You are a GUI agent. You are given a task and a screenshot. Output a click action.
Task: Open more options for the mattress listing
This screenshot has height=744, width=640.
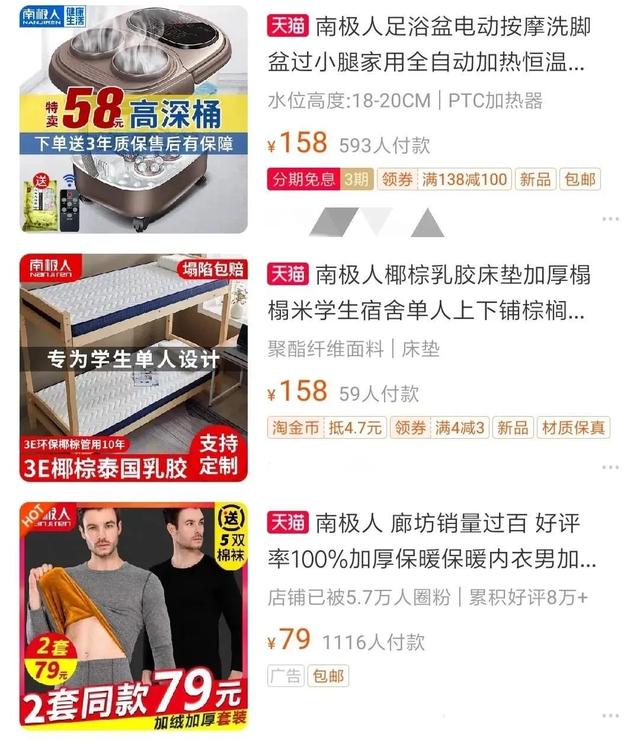point(610,467)
